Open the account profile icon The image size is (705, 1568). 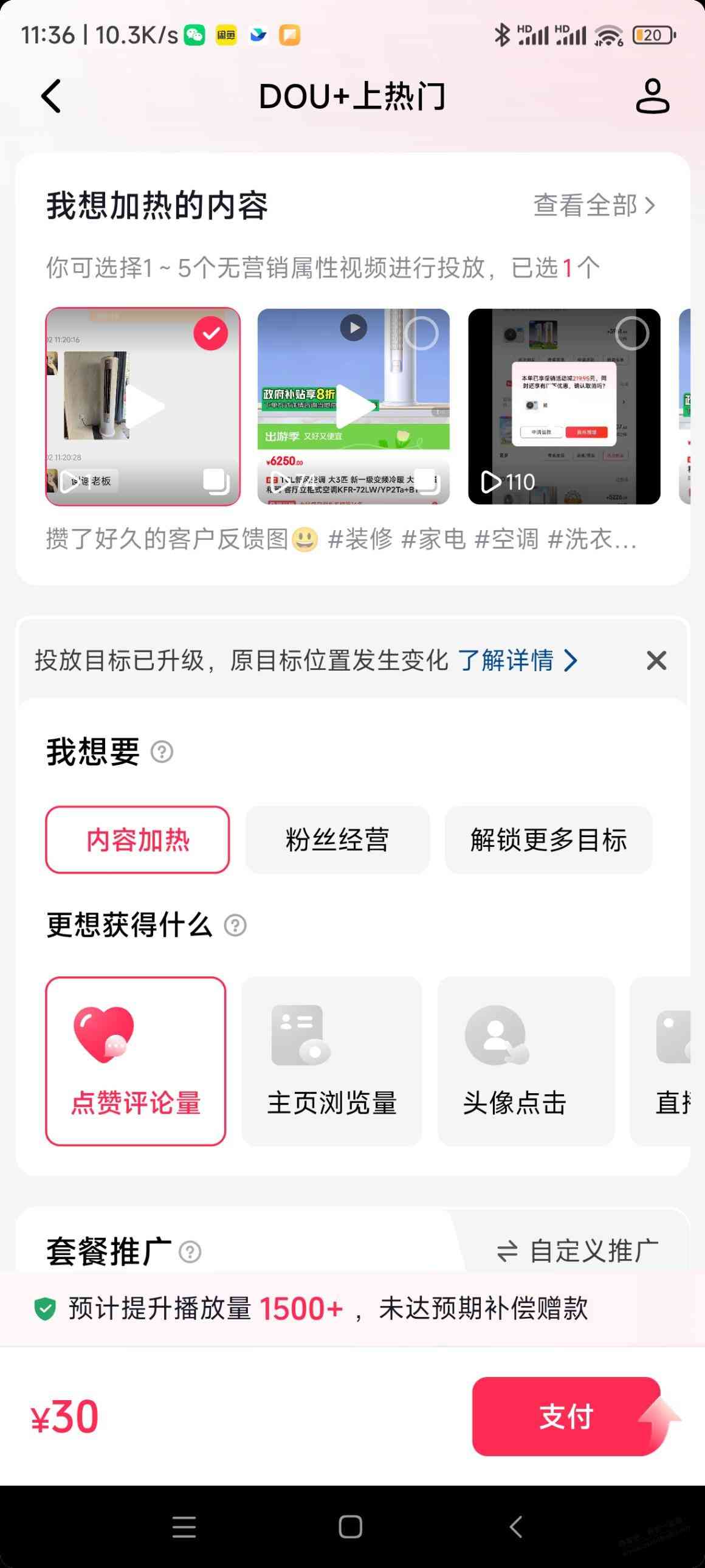click(652, 96)
